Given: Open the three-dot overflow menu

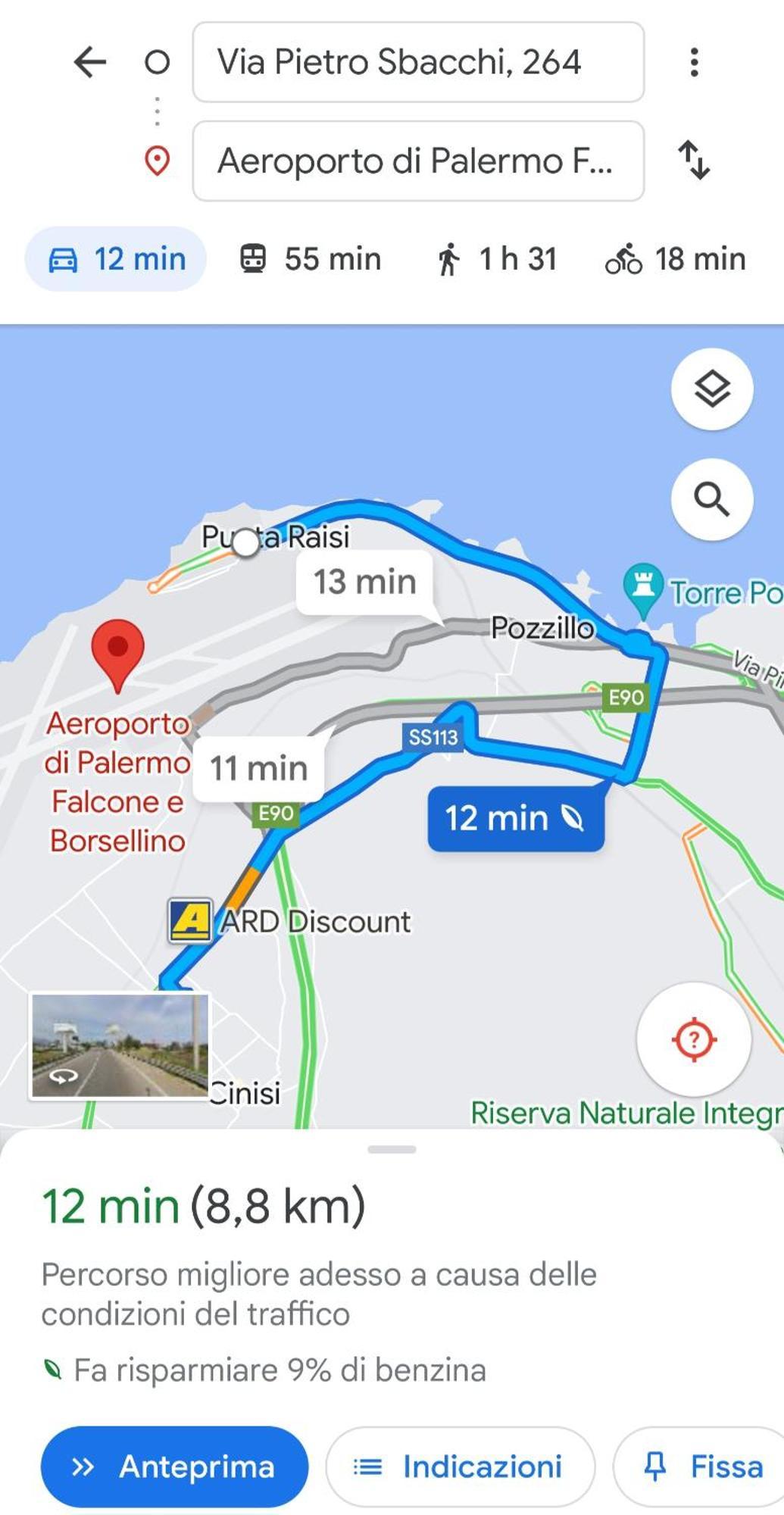Looking at the screenshot, I should pos(694,62).
